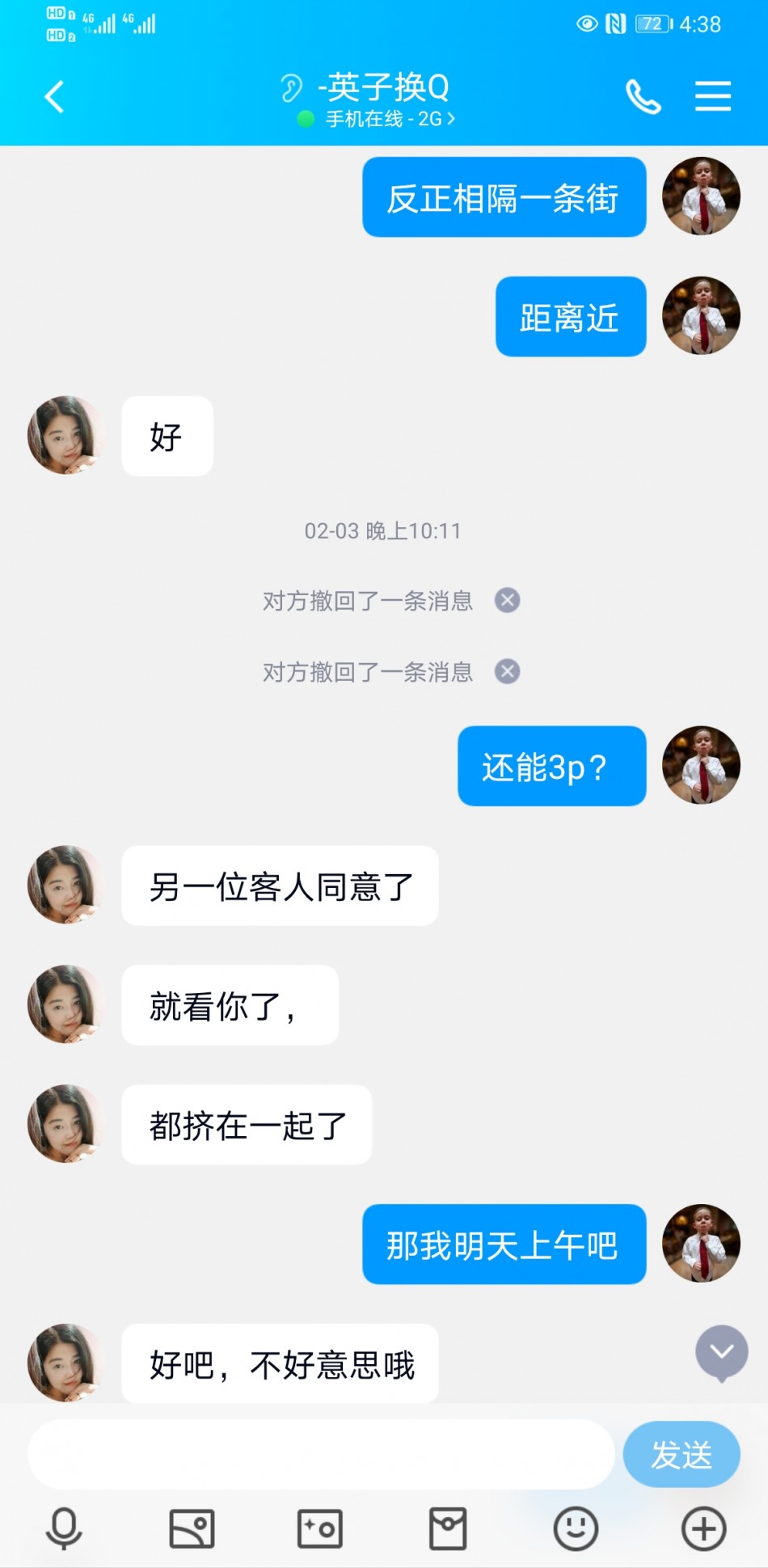Viewport: 768px width, 1568px height.
Task: Start a voice call with 英子换Q
Action: click(x=644, y=97)
